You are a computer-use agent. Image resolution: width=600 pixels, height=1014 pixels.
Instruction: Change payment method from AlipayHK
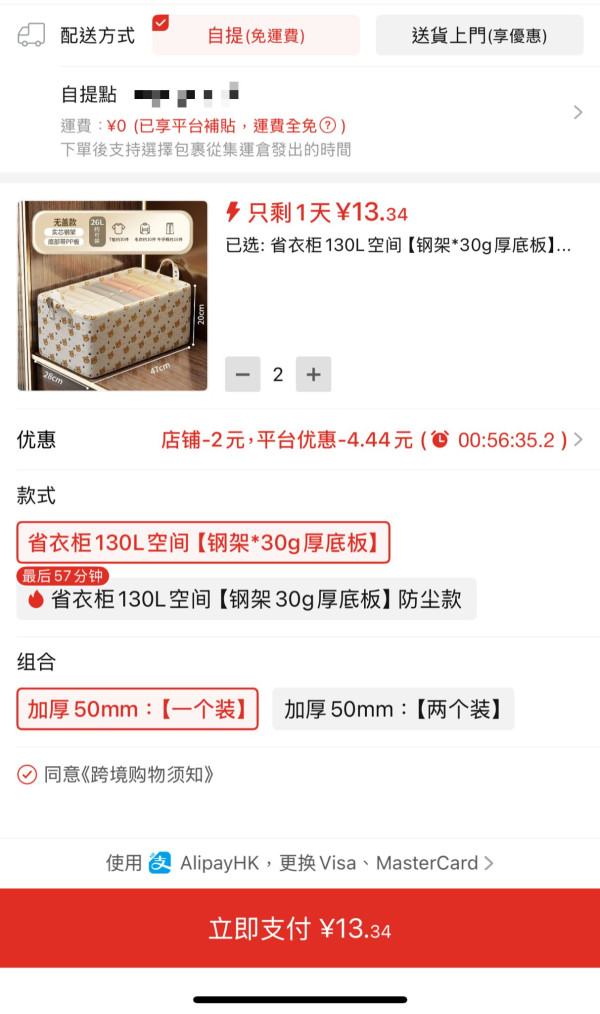300,863
